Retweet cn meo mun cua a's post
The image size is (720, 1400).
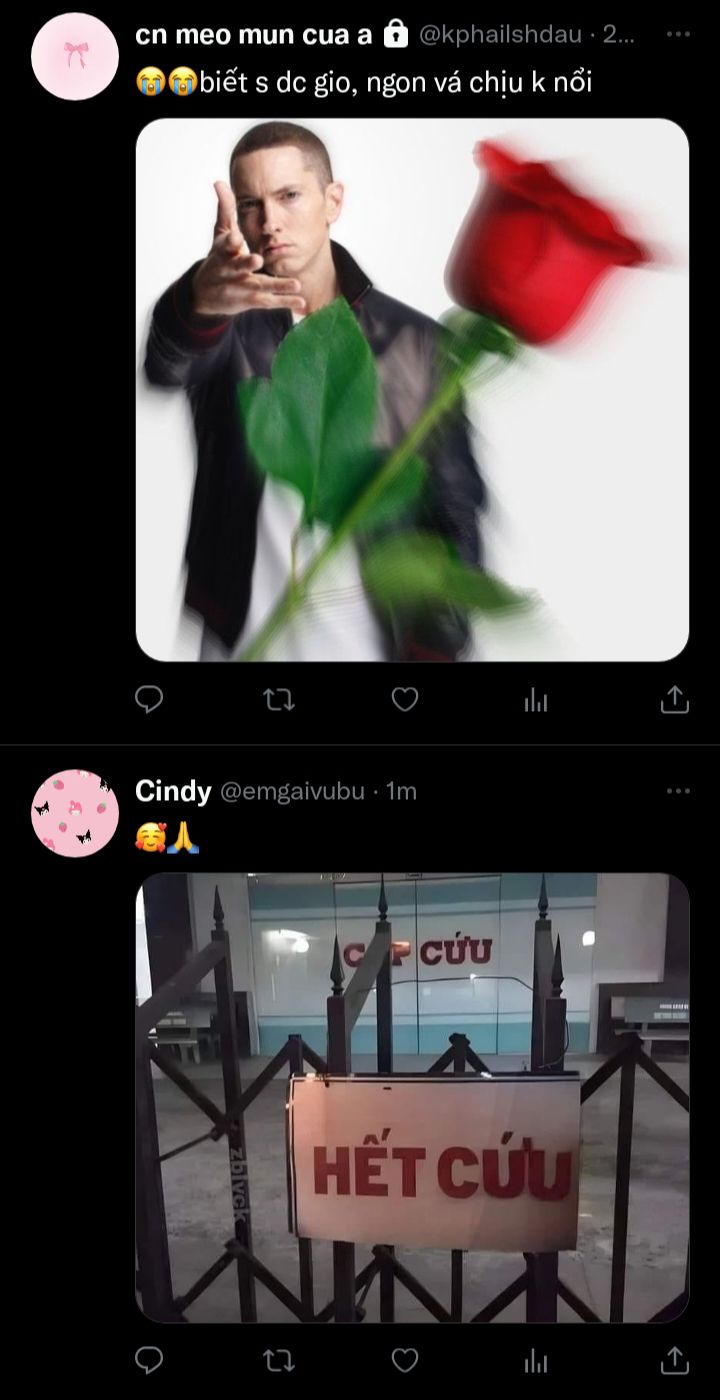coord(277,700)
